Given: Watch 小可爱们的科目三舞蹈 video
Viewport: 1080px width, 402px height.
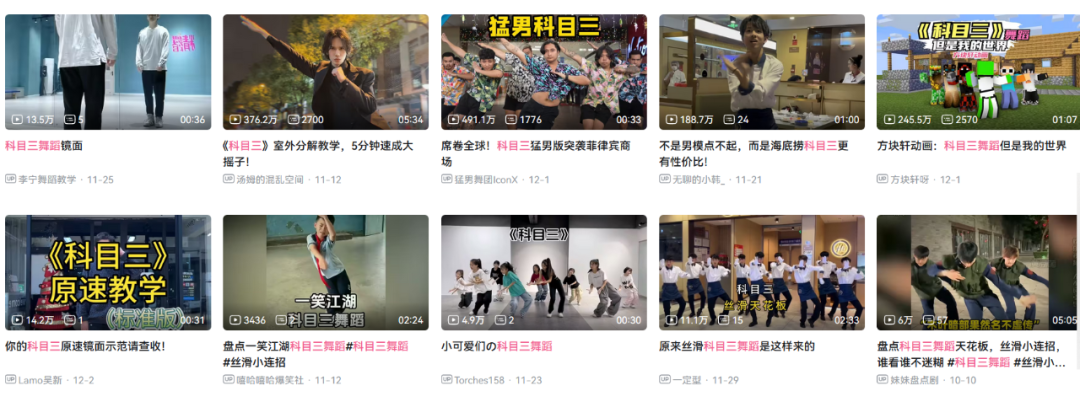Looking at the screenshot, I should click(544, 272).
